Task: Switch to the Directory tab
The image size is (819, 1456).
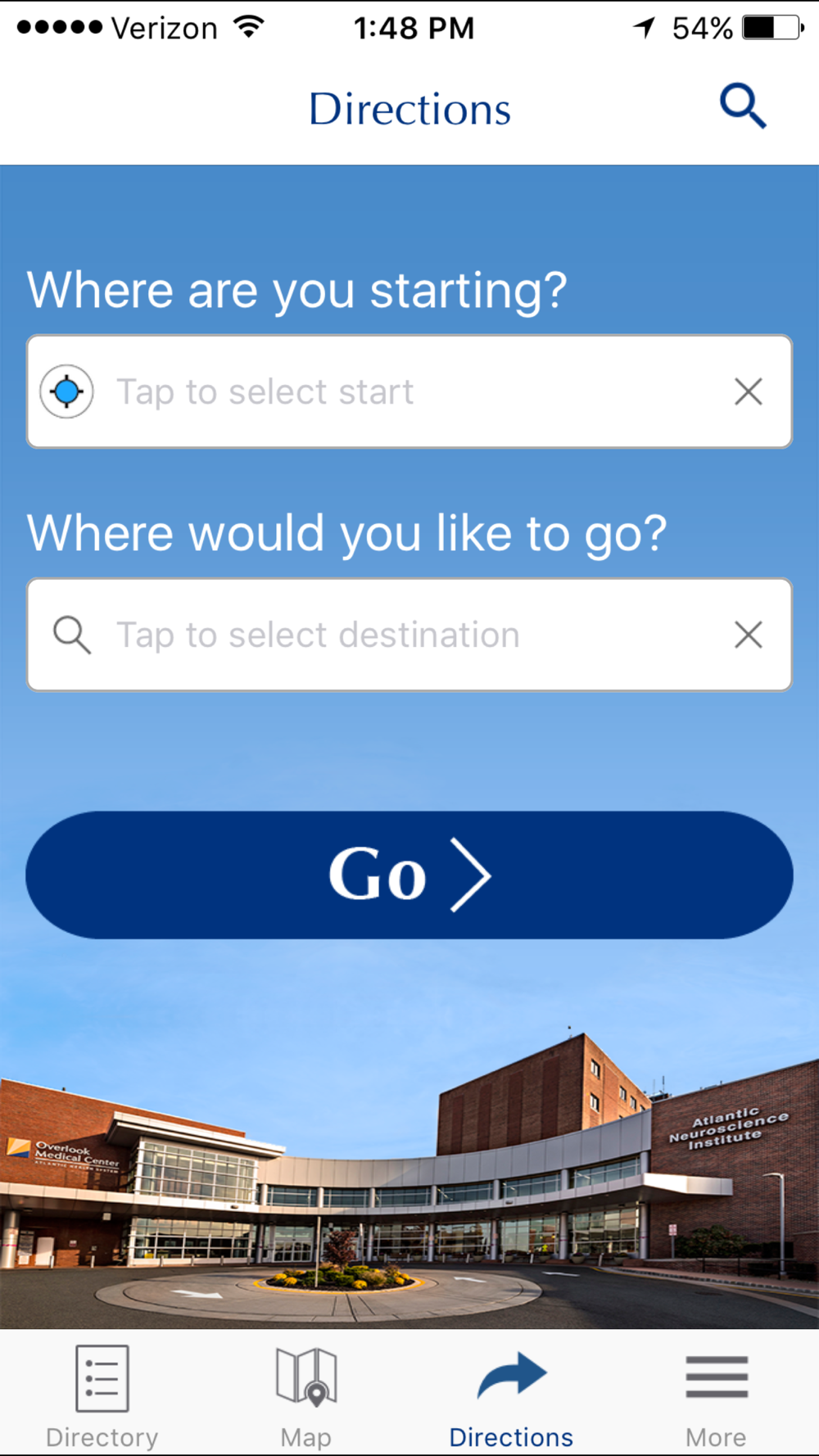Action: point(102,1397)
